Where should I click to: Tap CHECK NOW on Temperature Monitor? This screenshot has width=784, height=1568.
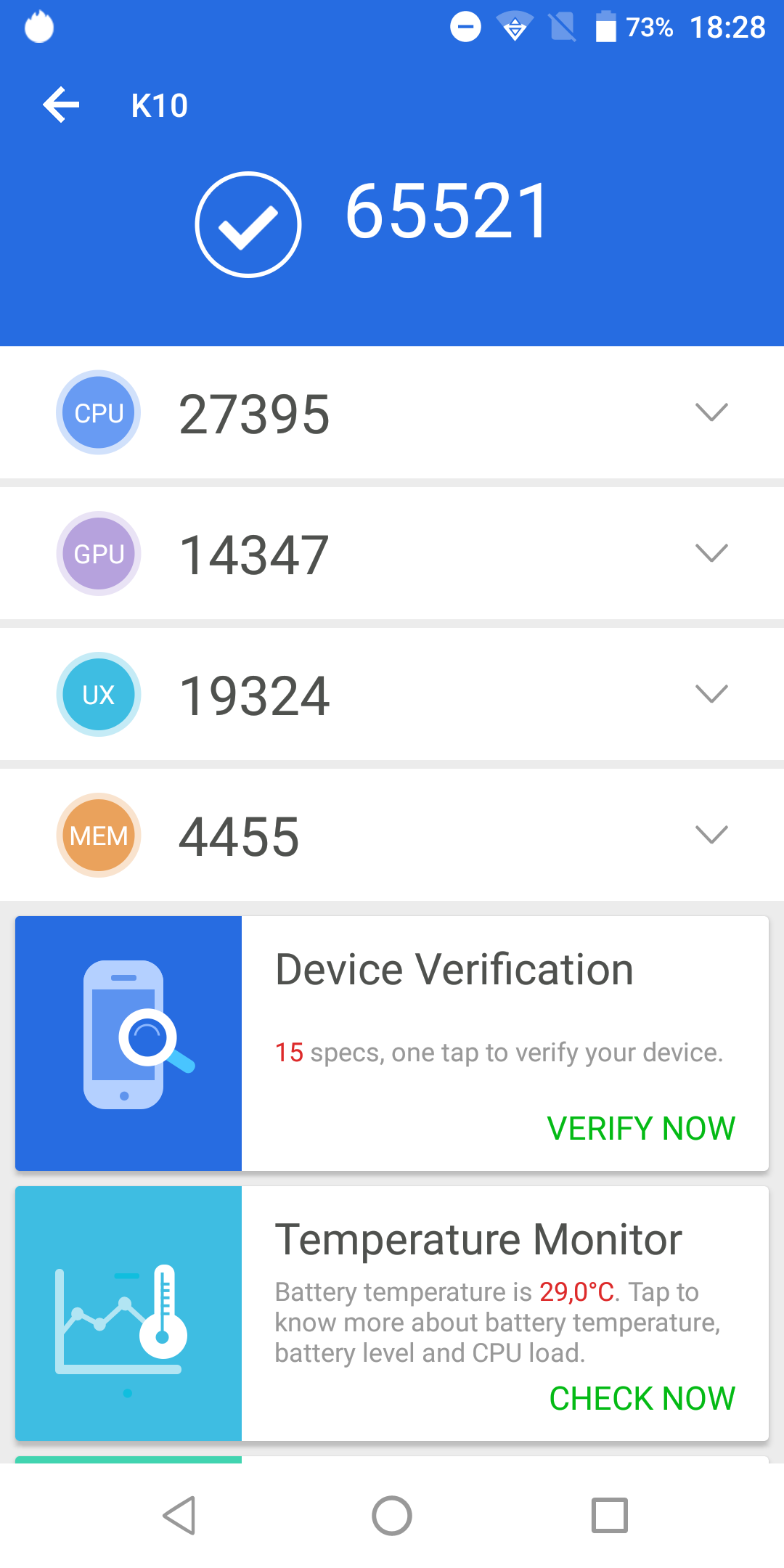[642, 1399]
